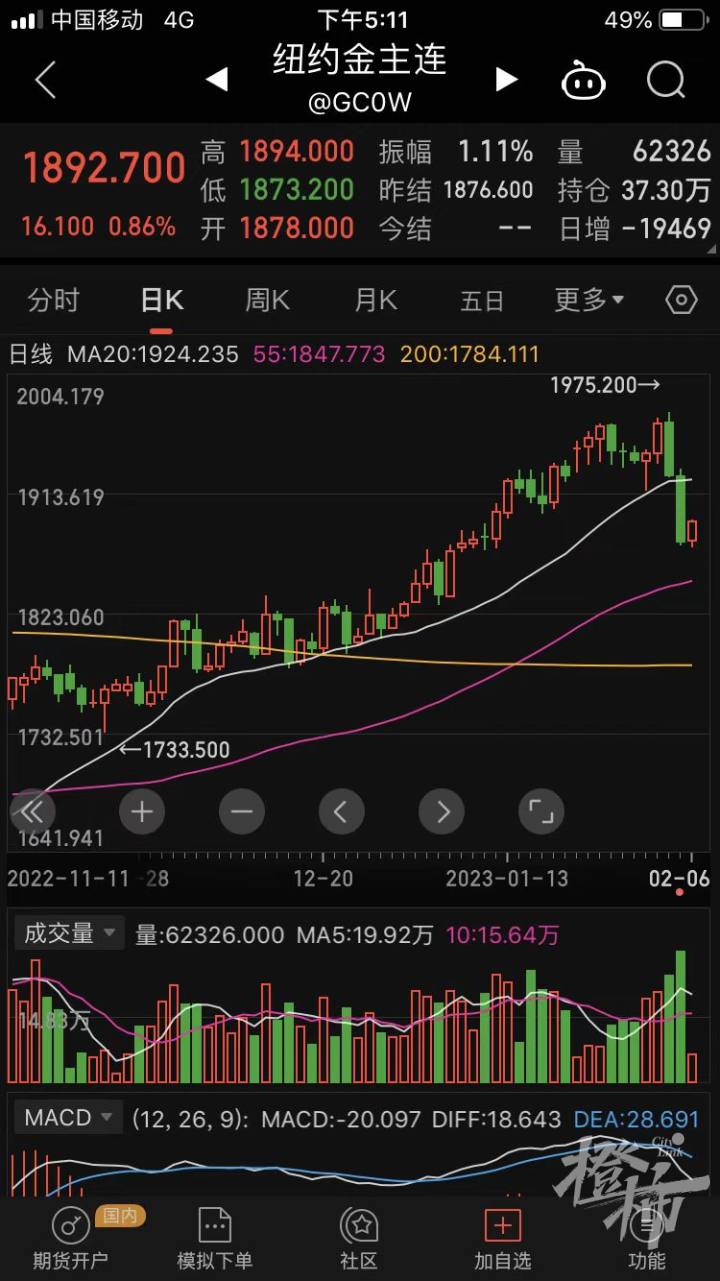Move chart left with the left chevron
Screen dimensions: 720x1281
click(x=341, y=811)
